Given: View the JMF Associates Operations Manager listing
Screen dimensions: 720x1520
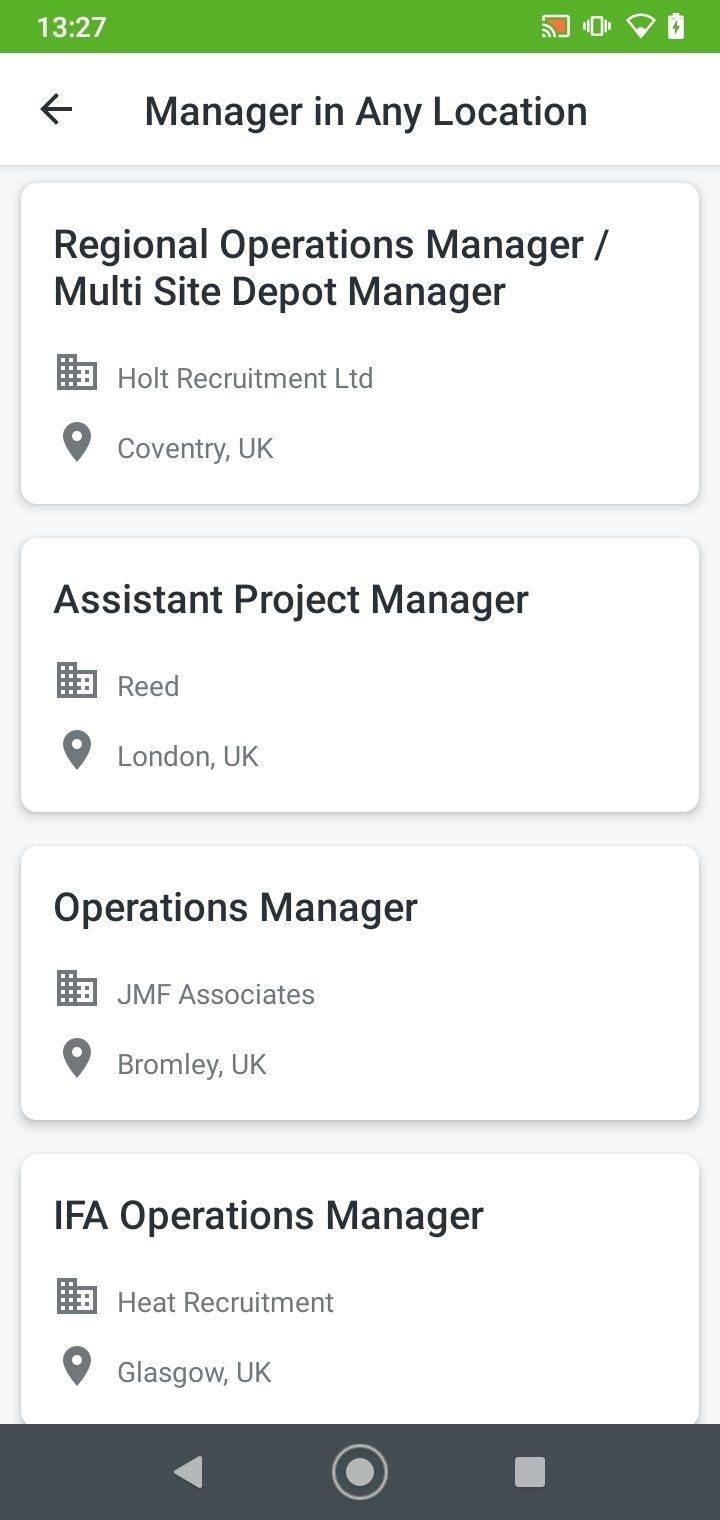Looking at the screenshot, I should click(x=360, y=983).
